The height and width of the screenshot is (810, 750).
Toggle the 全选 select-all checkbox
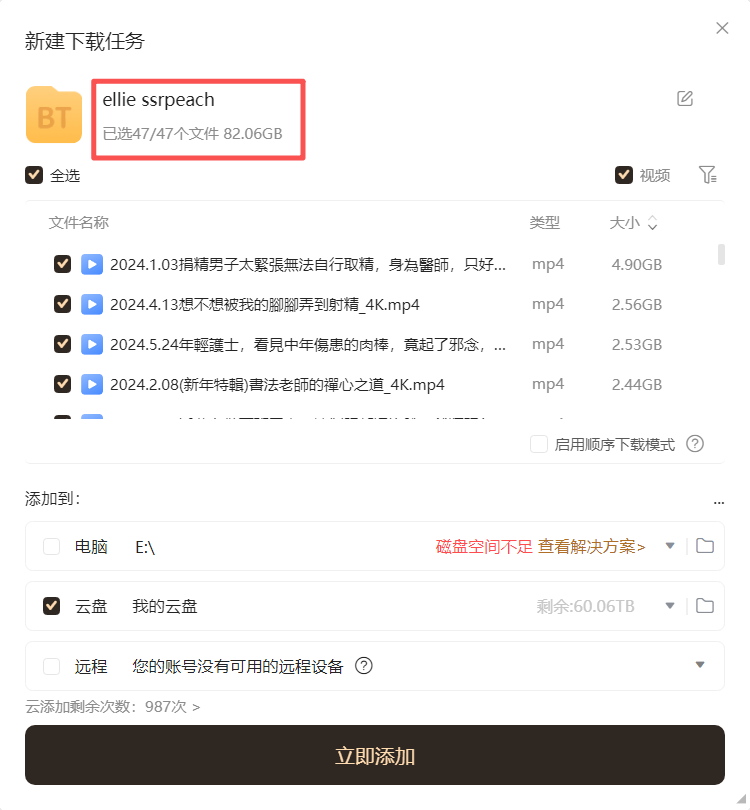(x=34, y=175)
